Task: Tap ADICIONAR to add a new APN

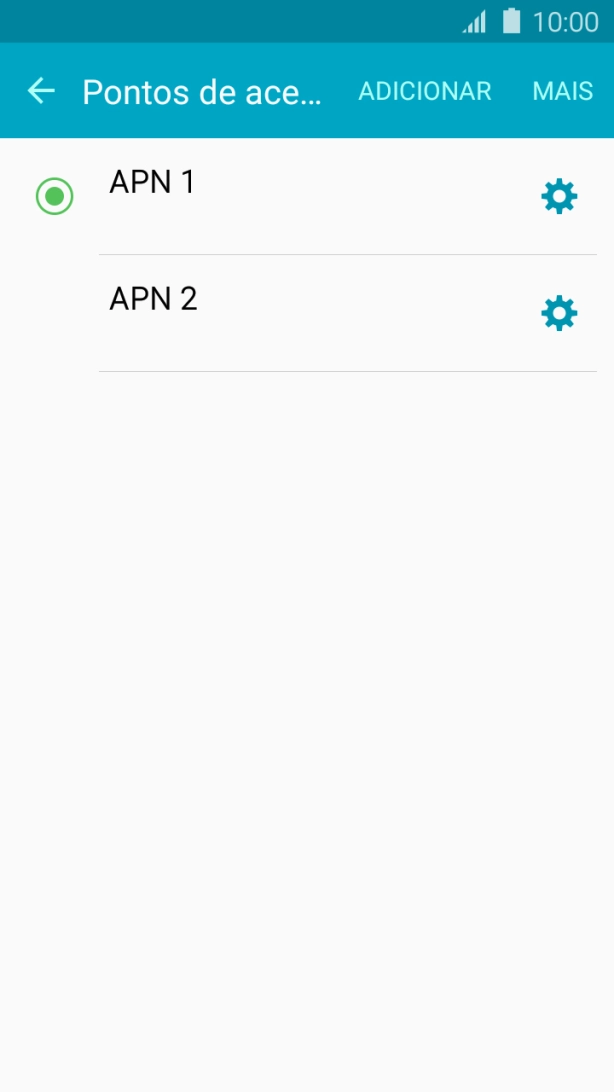Action: click(425, 91)
